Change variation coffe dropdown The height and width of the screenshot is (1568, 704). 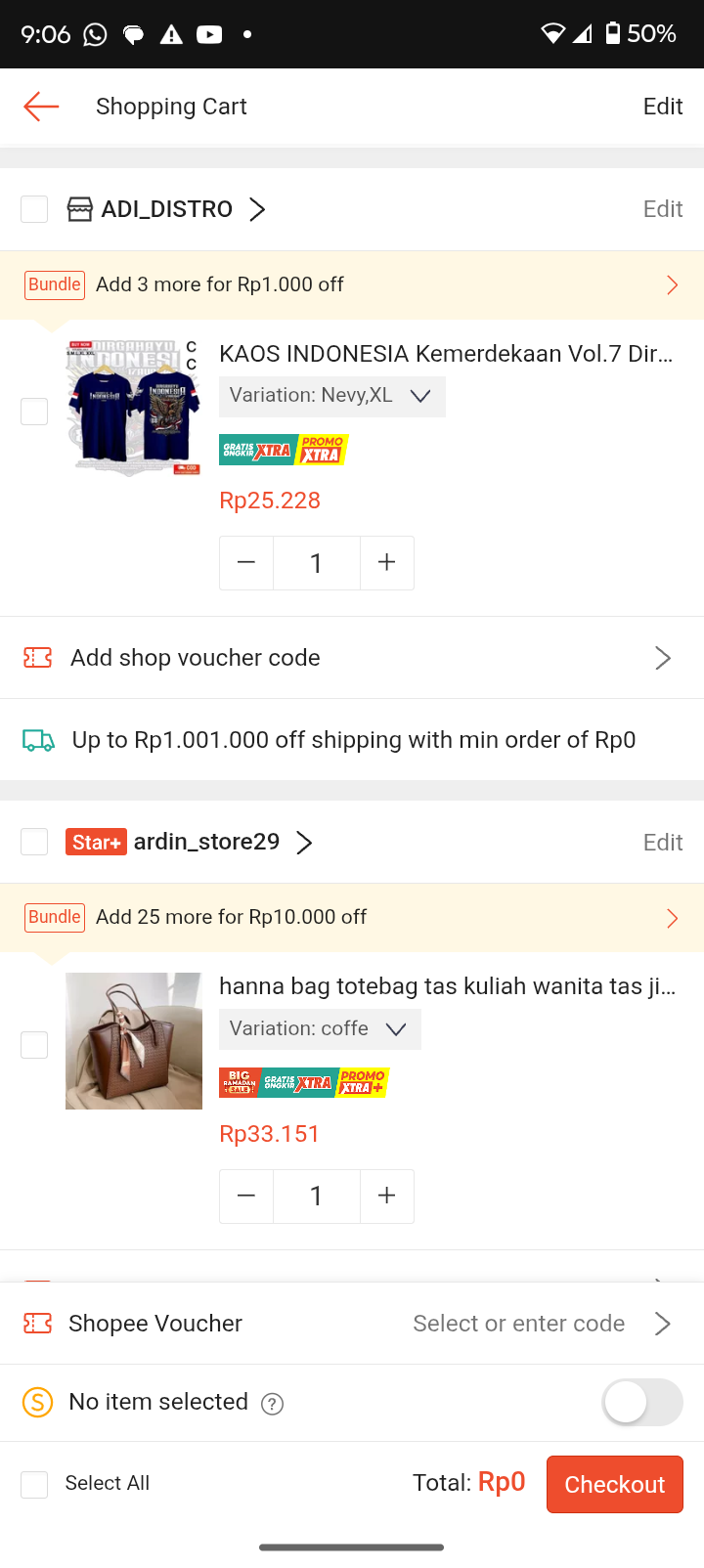[320, 1029]
